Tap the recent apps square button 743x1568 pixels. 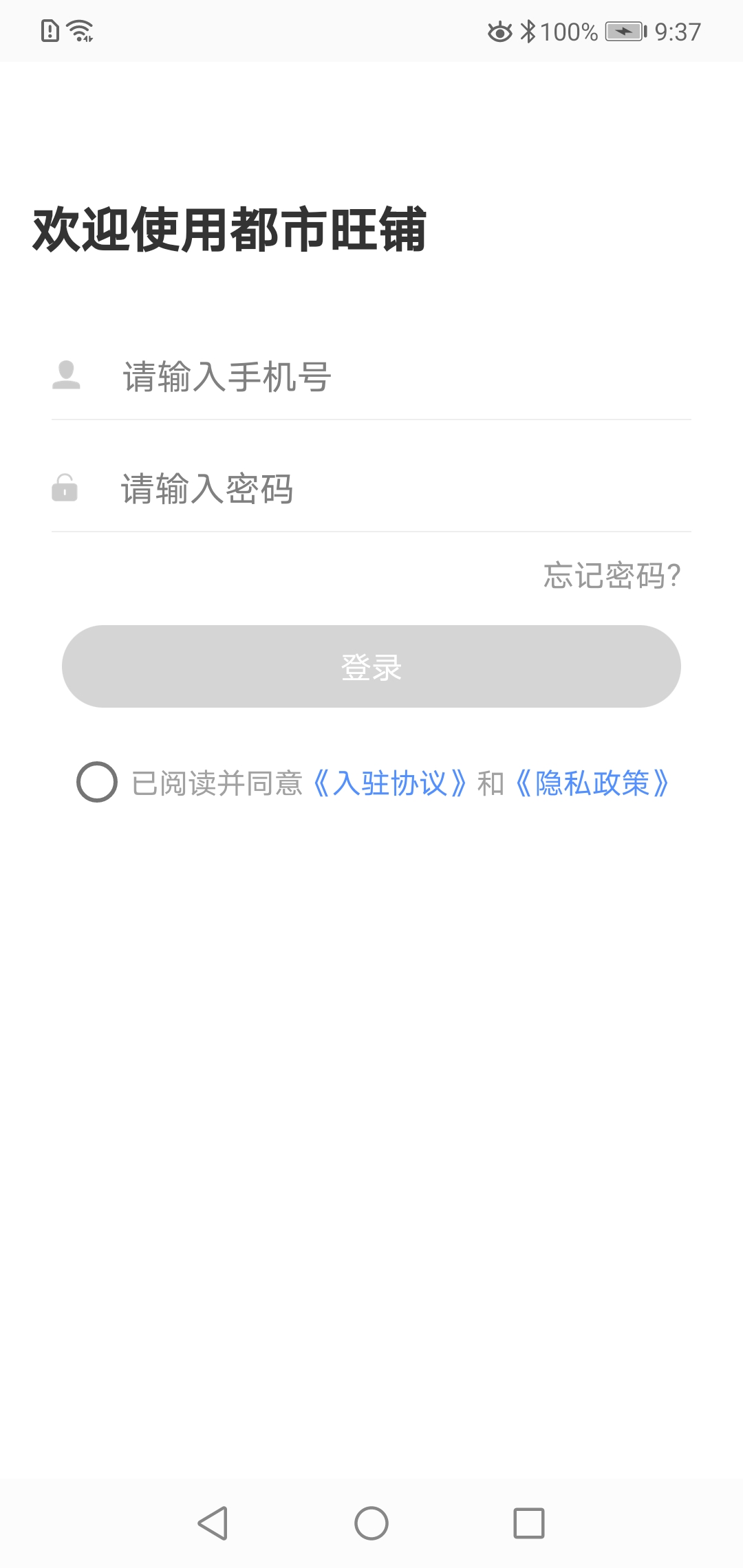[530, 1520]
